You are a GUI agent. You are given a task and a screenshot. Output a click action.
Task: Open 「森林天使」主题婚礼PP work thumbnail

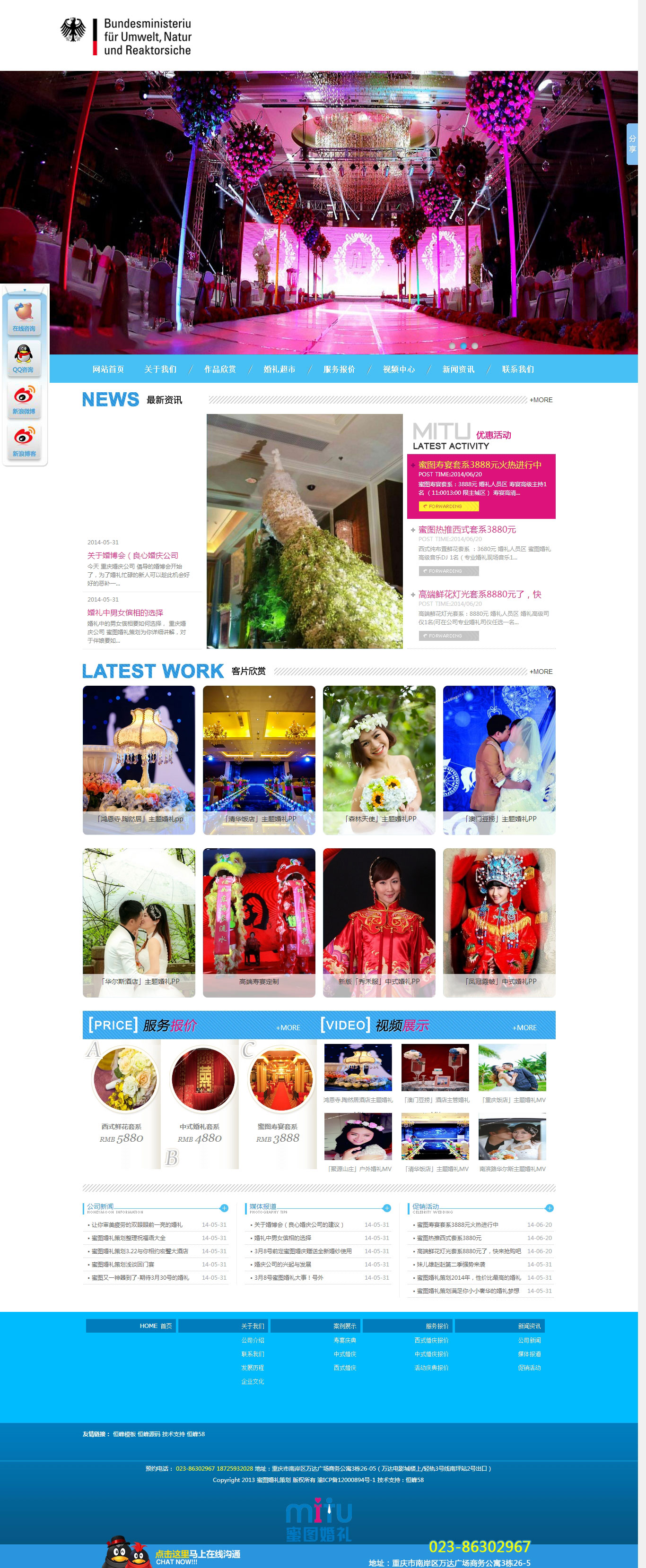tap(379, 759)
